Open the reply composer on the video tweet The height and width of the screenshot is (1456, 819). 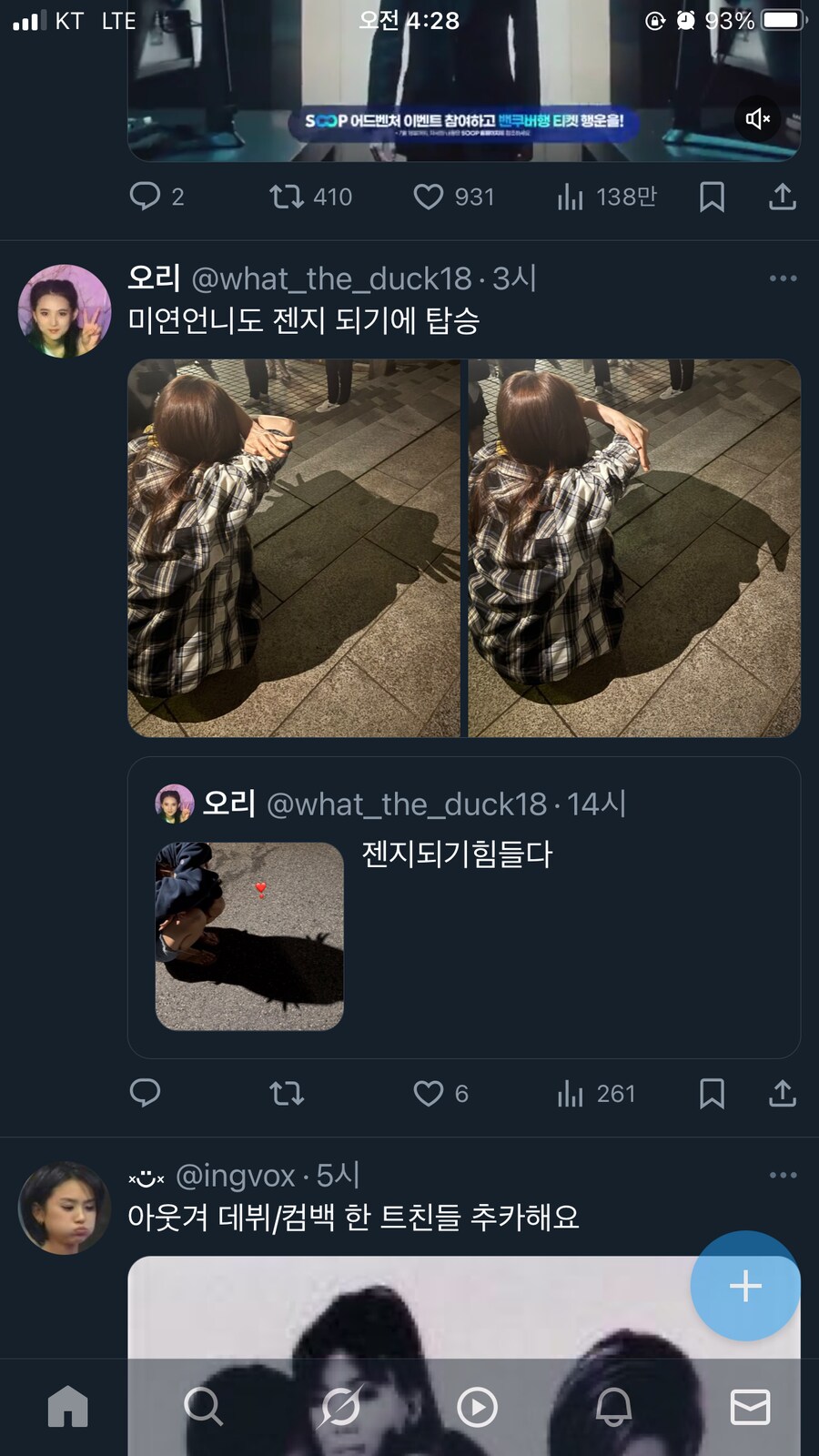(146, 197)
